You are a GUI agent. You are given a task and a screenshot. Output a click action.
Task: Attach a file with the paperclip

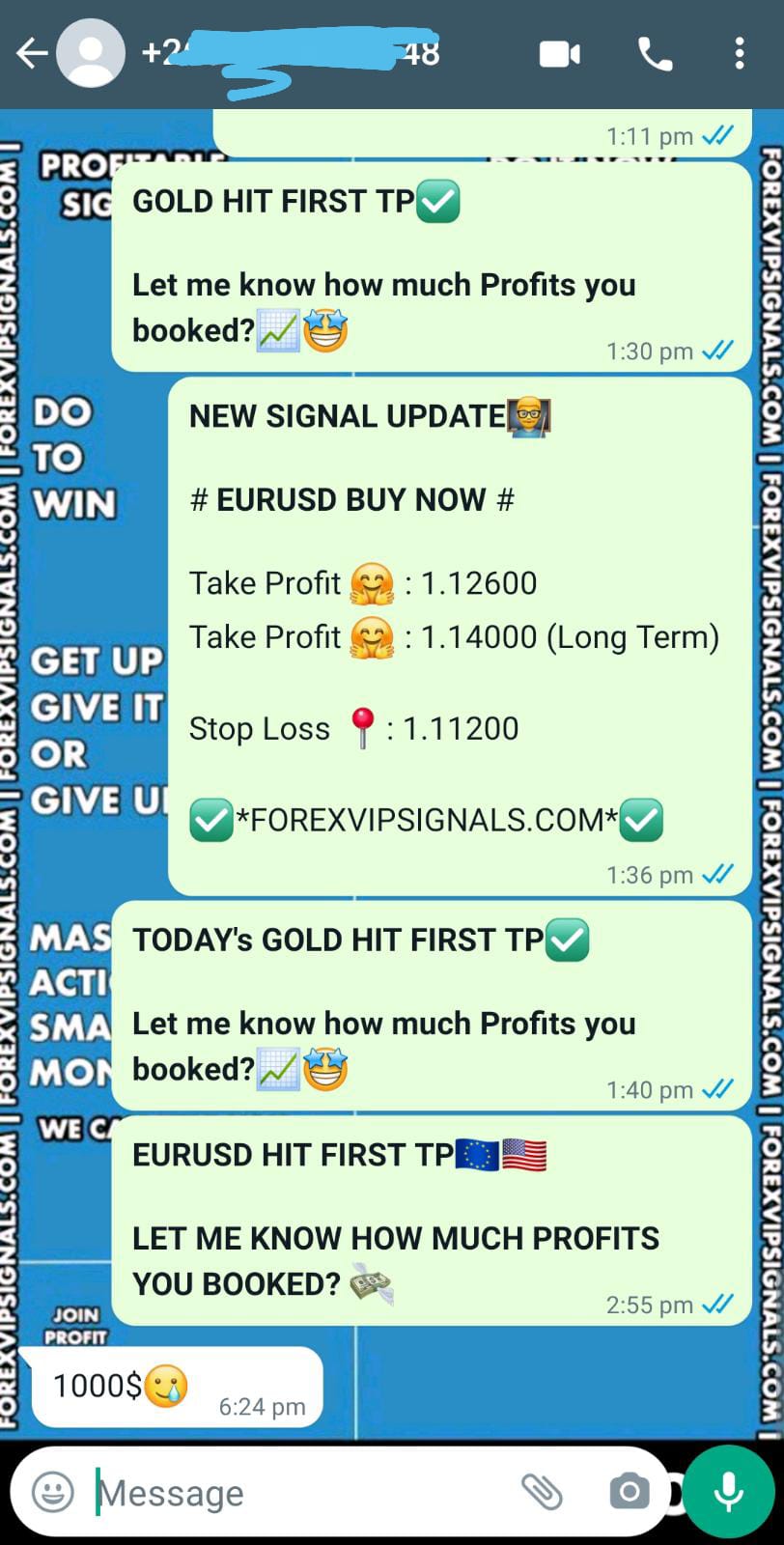(x=542, y=1492)
